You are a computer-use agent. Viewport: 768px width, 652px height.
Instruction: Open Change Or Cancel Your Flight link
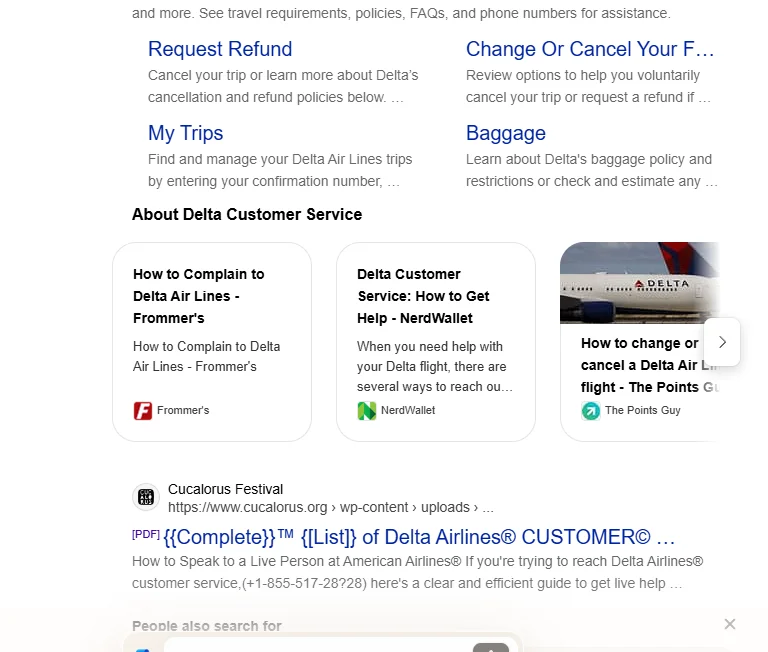click(590, 49)
